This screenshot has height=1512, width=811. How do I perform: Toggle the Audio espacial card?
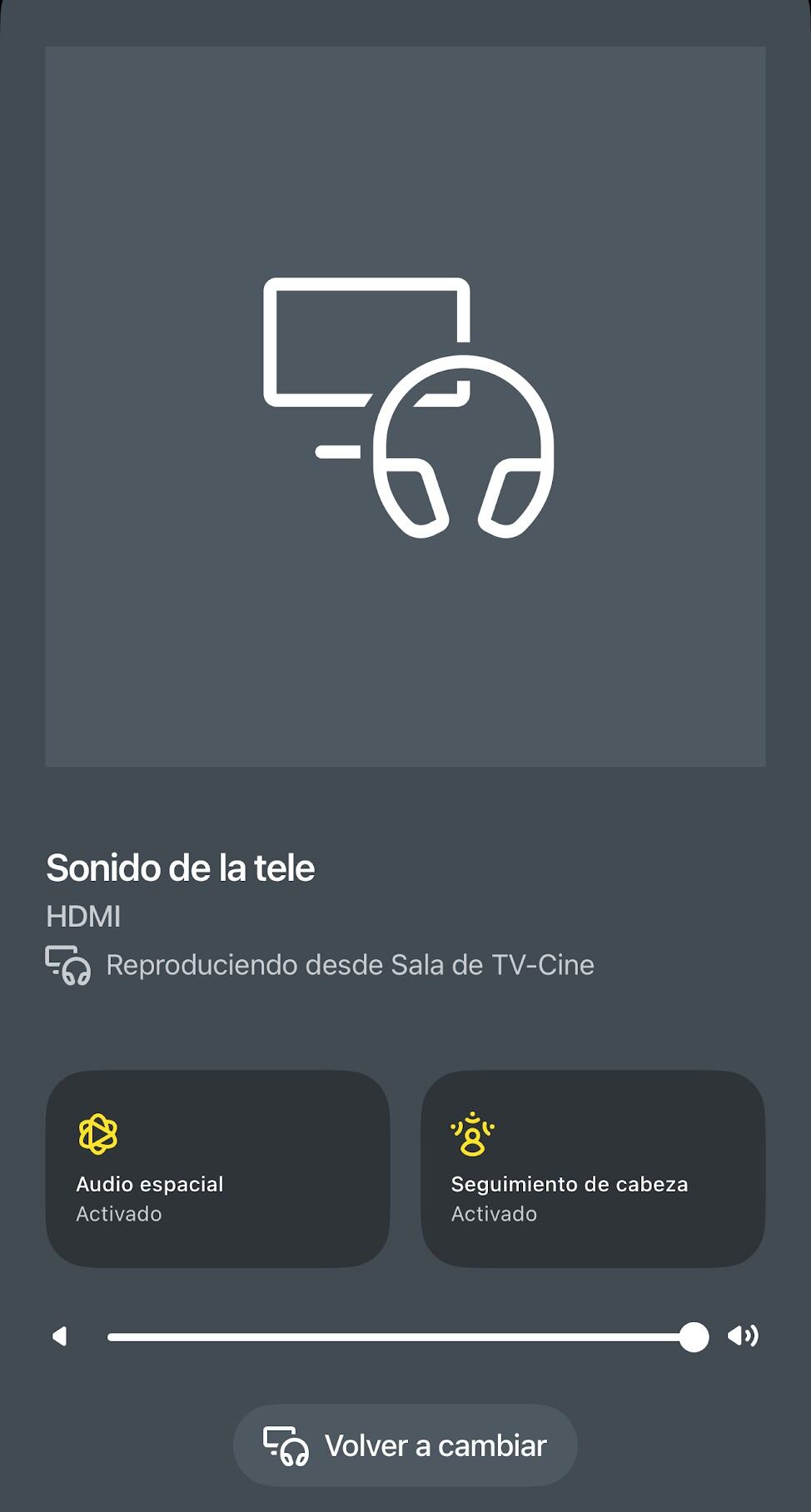[x=217, y=1168]
